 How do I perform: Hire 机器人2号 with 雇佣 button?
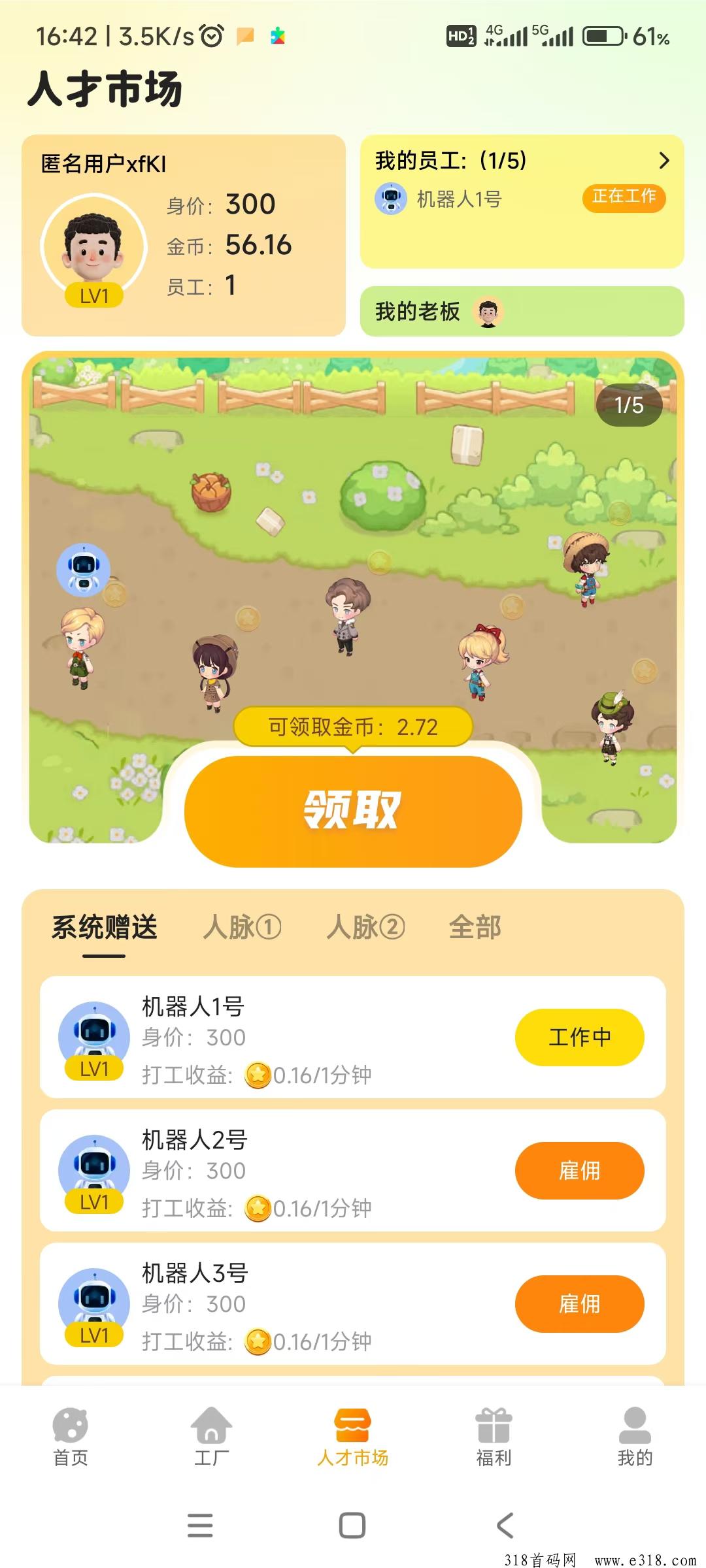click(579, 1171)
